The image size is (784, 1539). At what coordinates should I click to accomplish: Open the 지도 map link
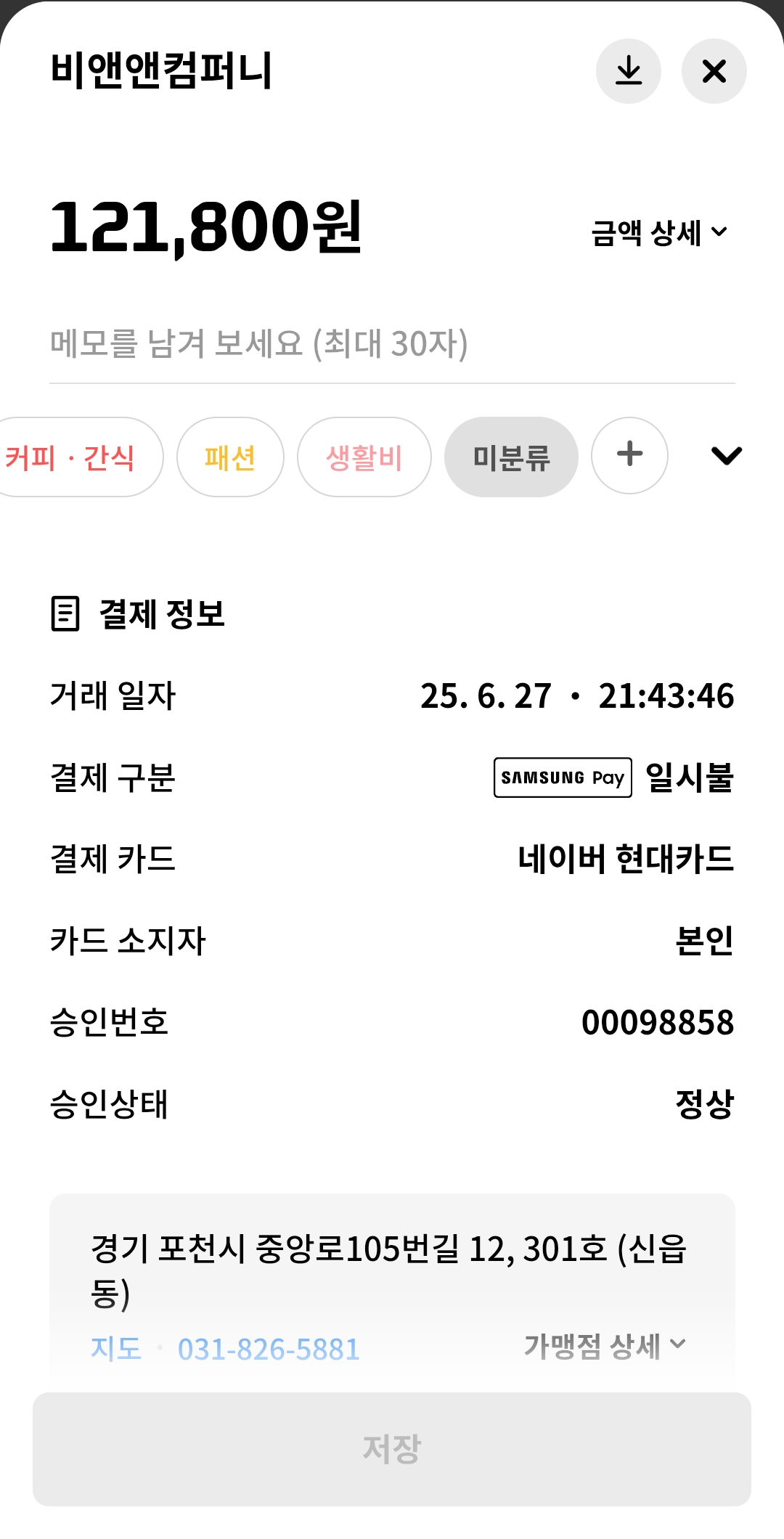click(116, 1349)
